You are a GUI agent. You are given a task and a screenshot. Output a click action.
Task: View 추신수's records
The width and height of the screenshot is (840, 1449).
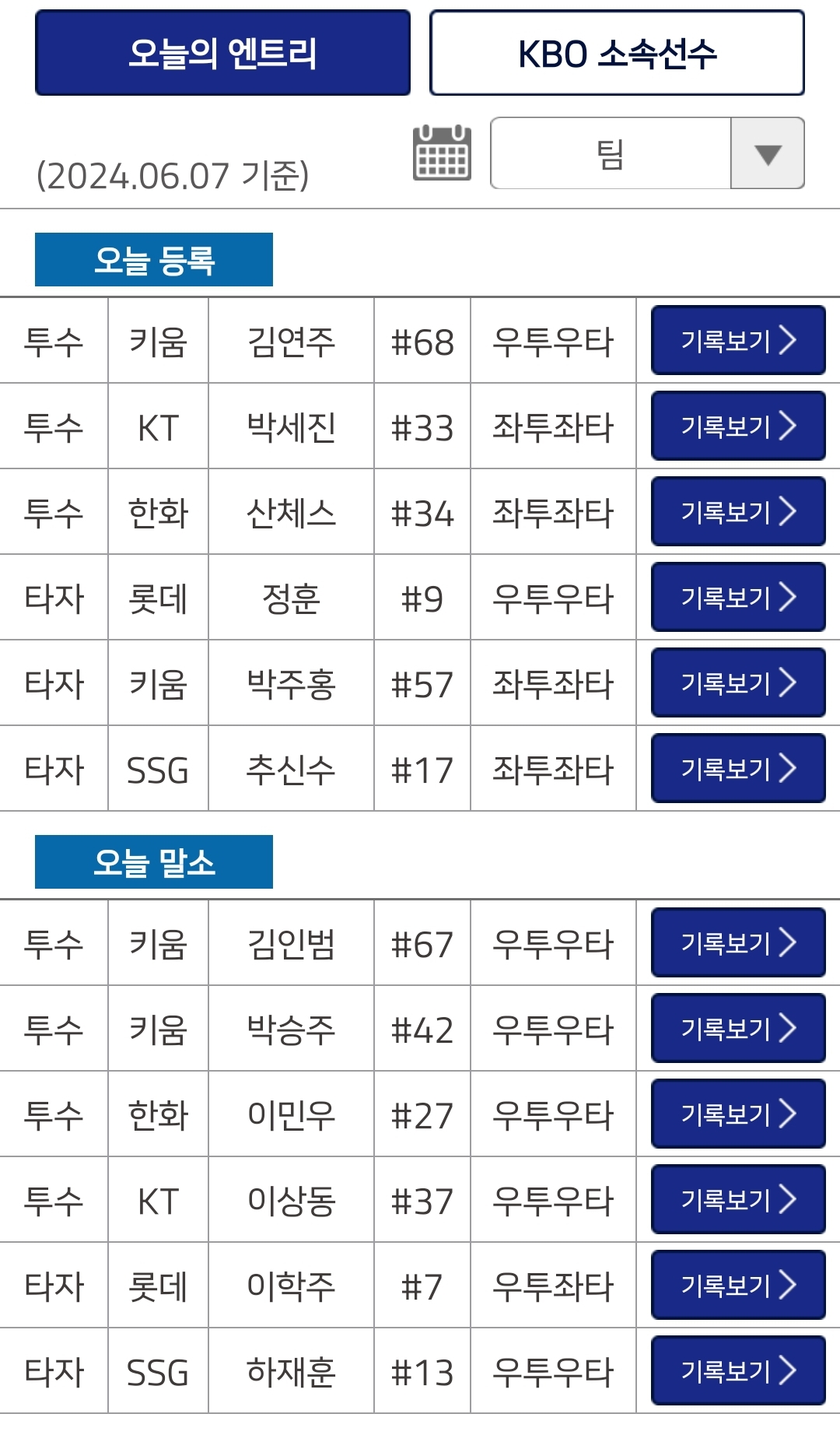pyautogui.click(x=738, y=768)
